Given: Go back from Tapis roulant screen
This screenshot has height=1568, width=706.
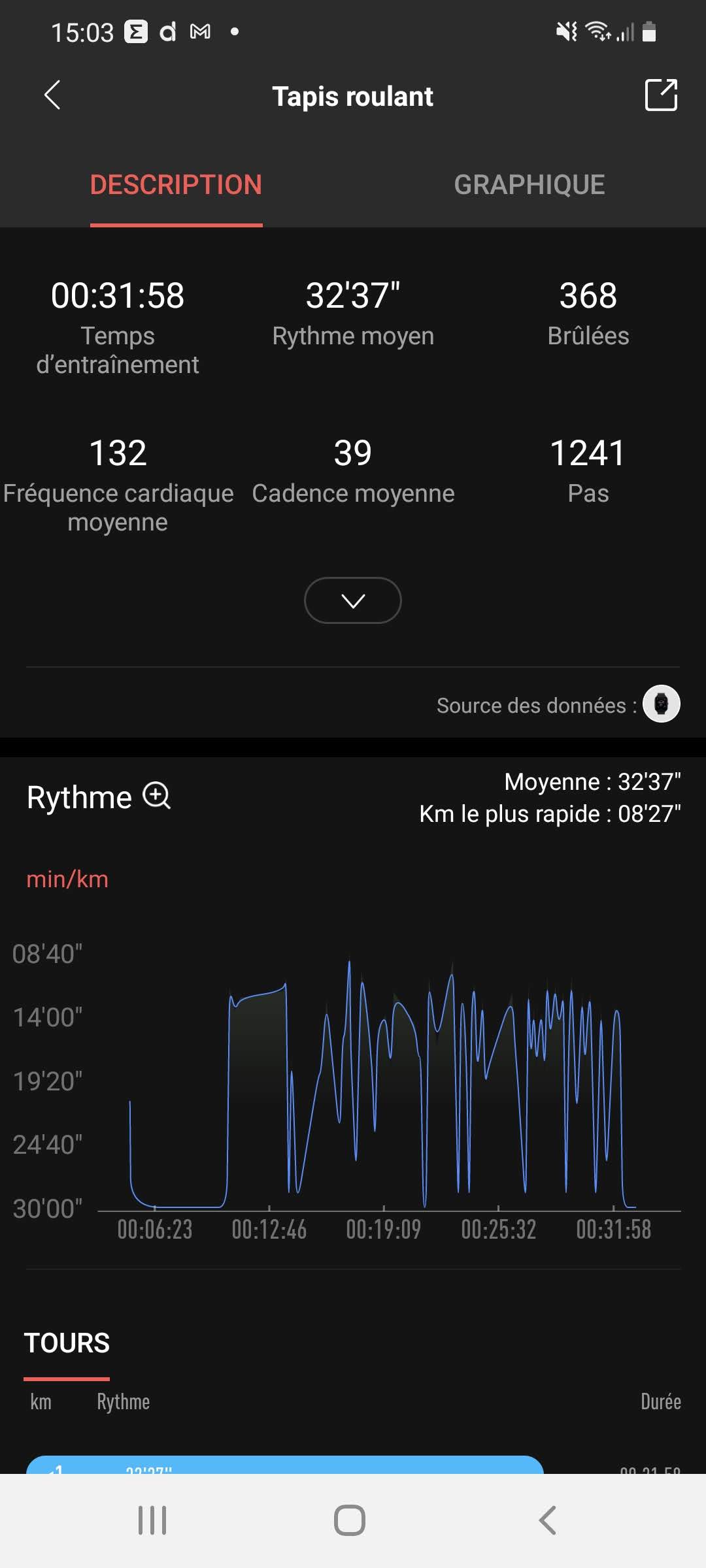Looking at the screenshot, I should (x=53, y=95).
